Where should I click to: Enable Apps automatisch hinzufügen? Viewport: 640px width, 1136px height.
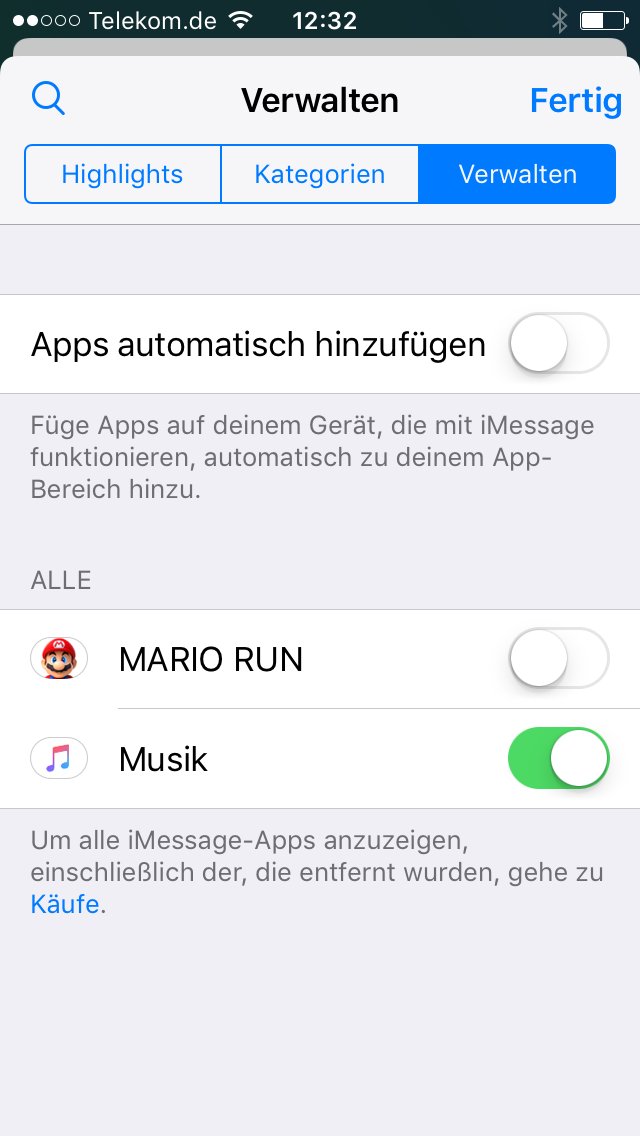pos(558,344)
